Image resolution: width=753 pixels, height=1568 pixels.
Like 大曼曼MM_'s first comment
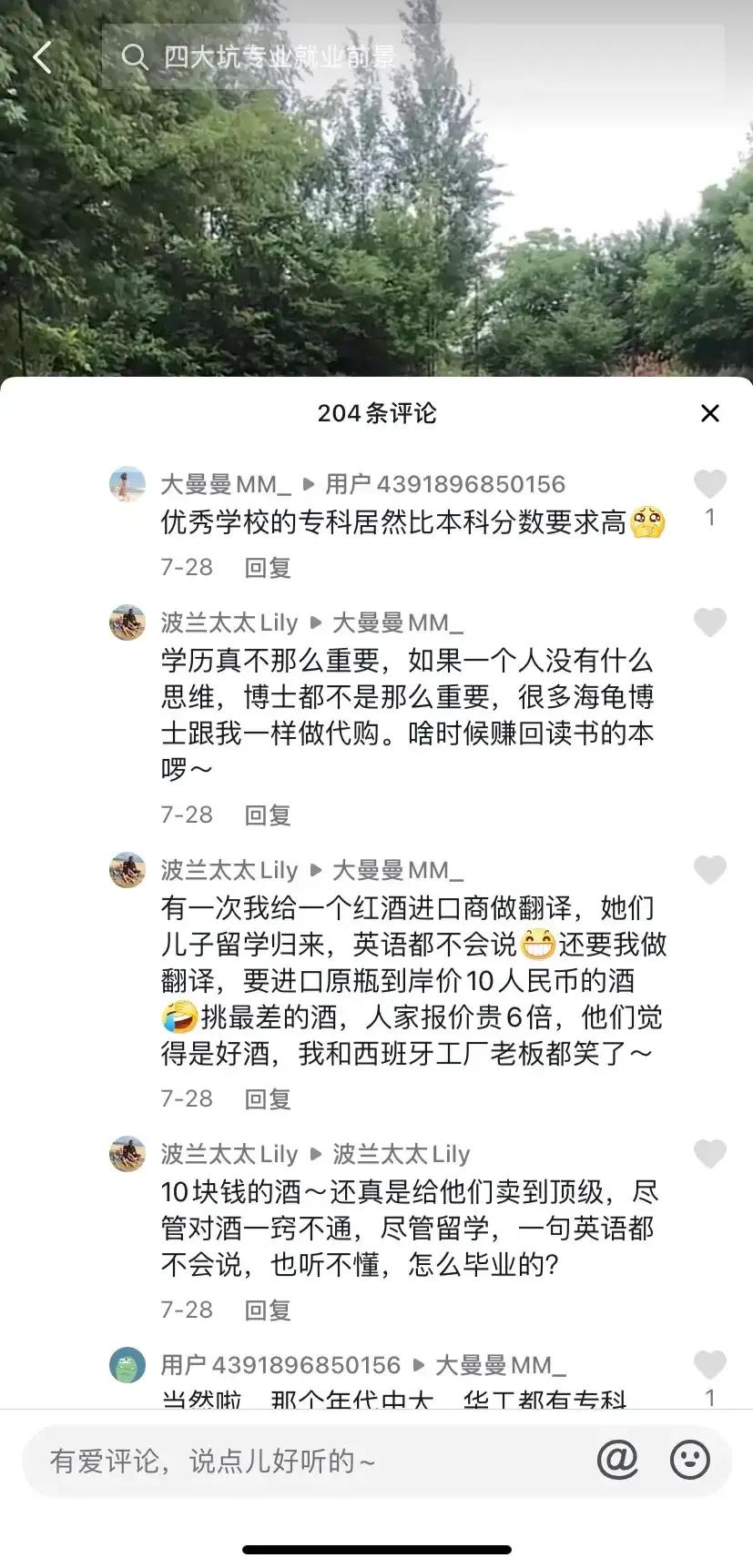click(710, 483)
